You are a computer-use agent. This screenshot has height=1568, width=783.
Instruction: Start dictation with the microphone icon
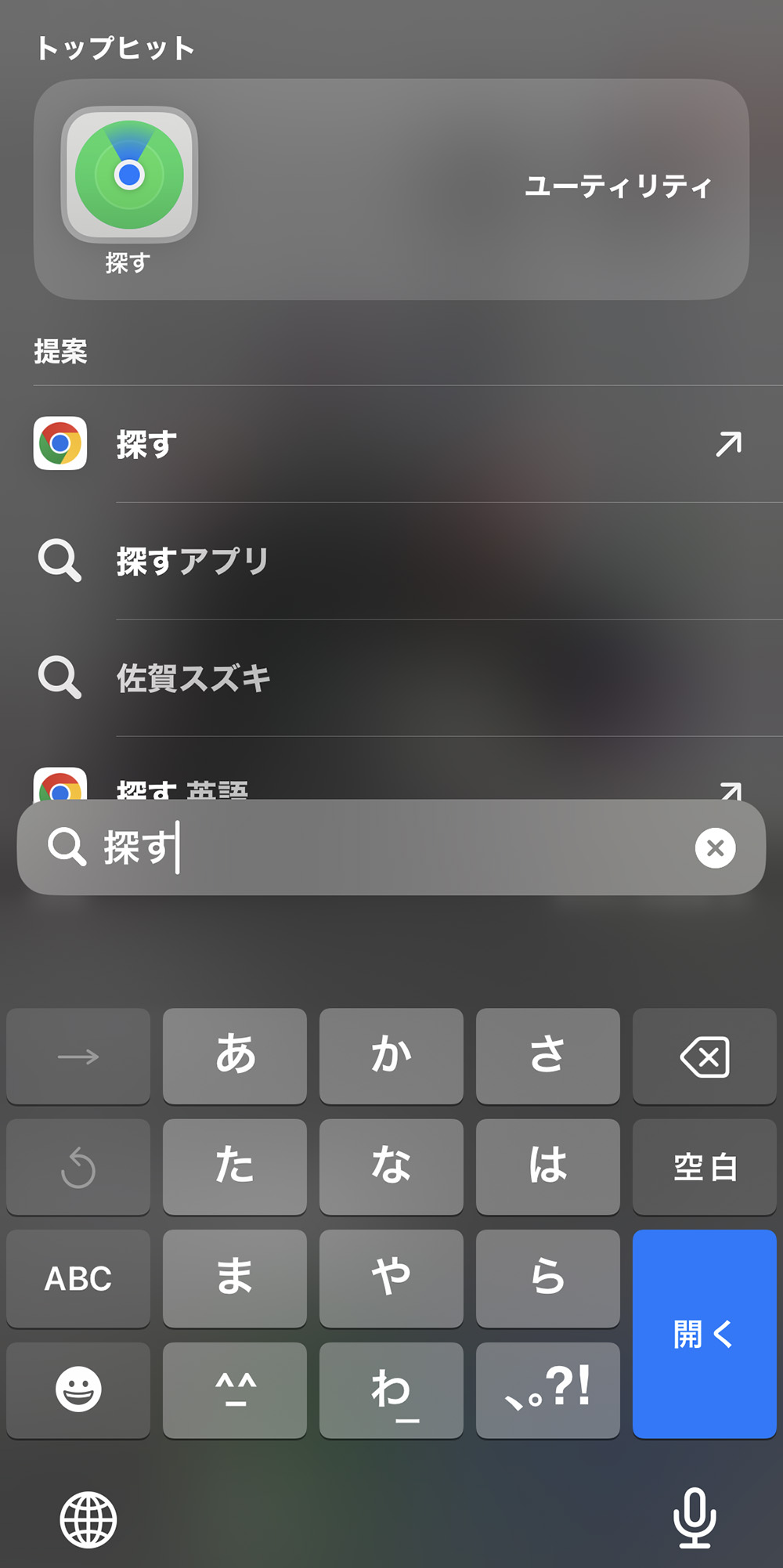[695, 1518]
